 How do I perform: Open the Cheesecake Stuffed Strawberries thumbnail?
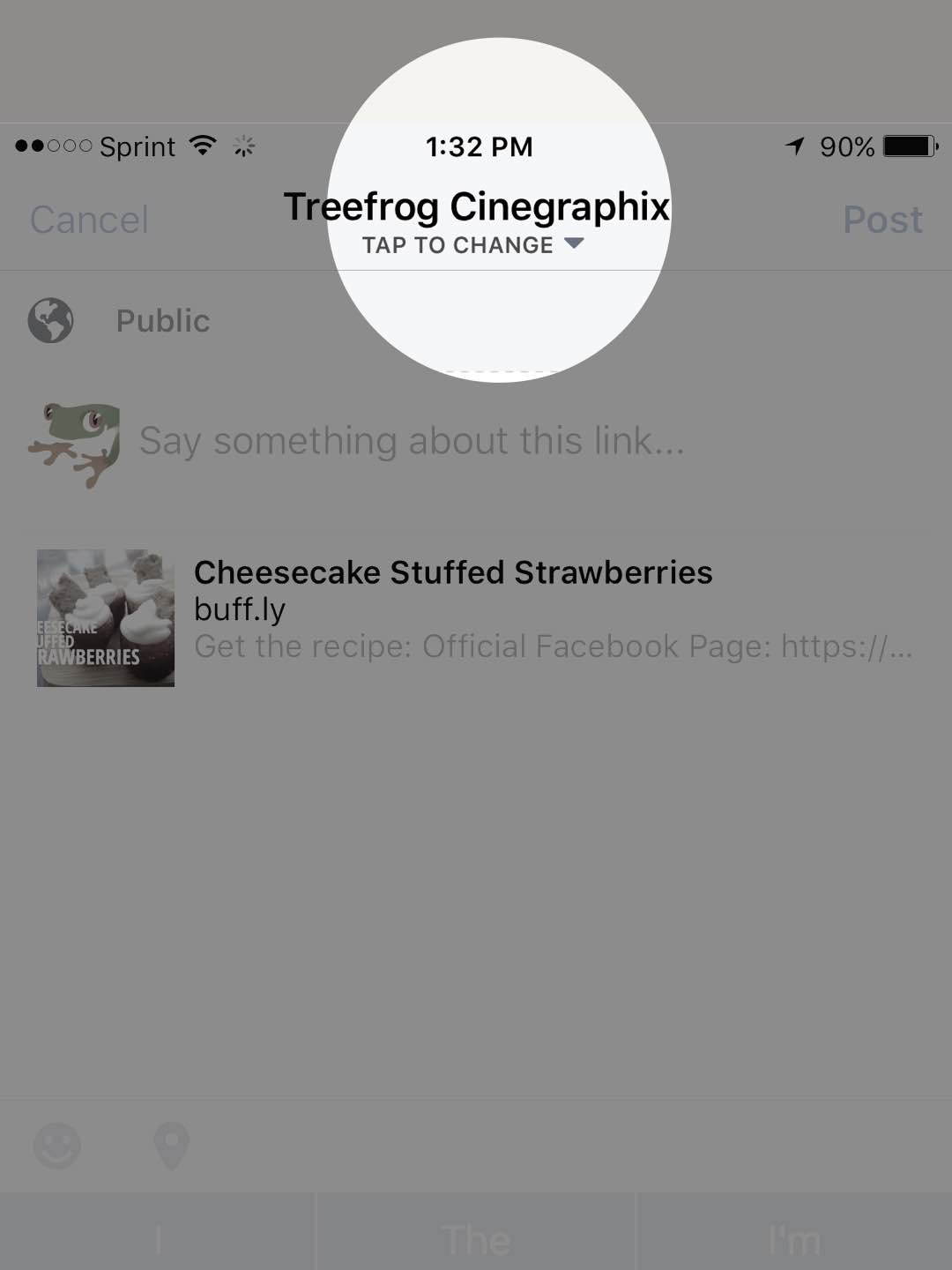click(105, 617)
